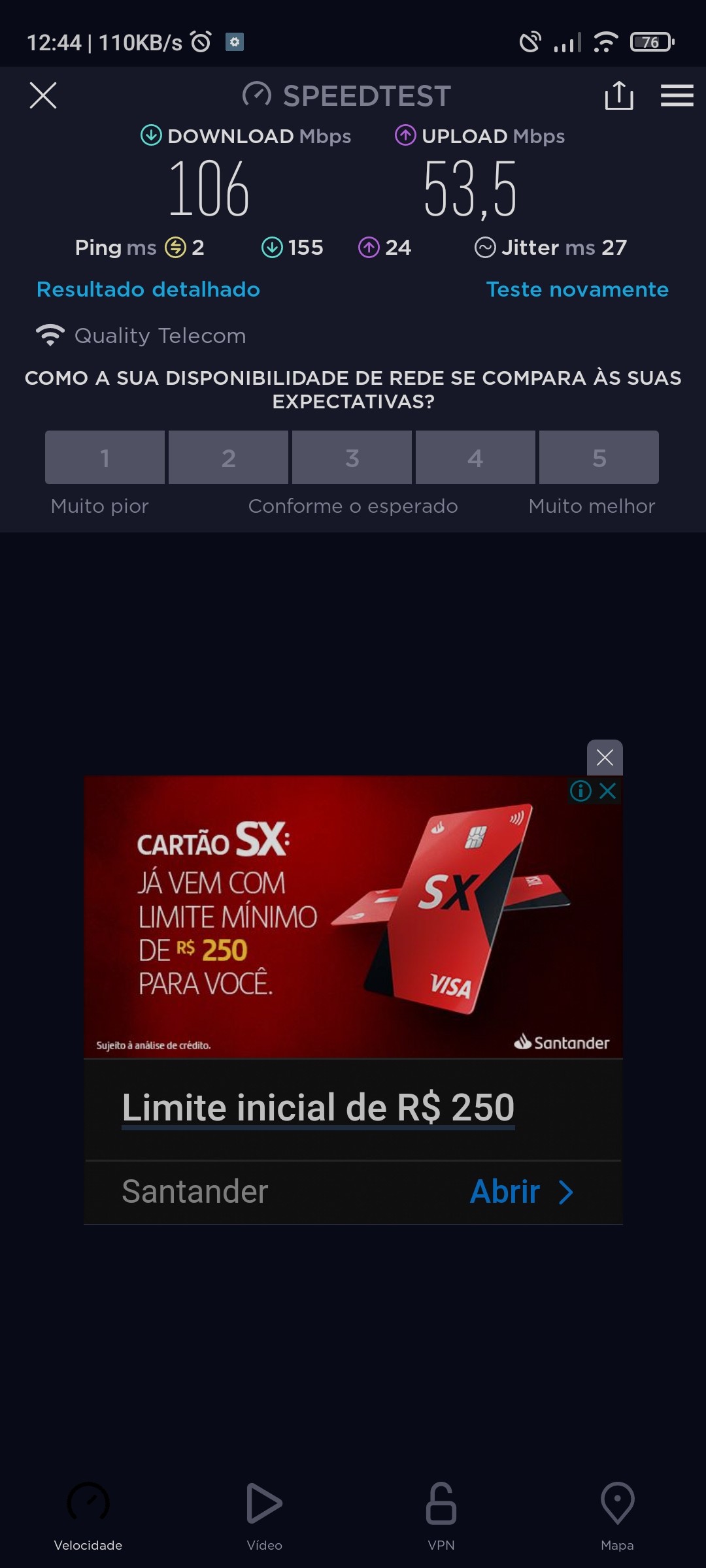This screenshot has width=706, height=1568.
Task: Open Resultado detalhado
Action: click(148, 289)
